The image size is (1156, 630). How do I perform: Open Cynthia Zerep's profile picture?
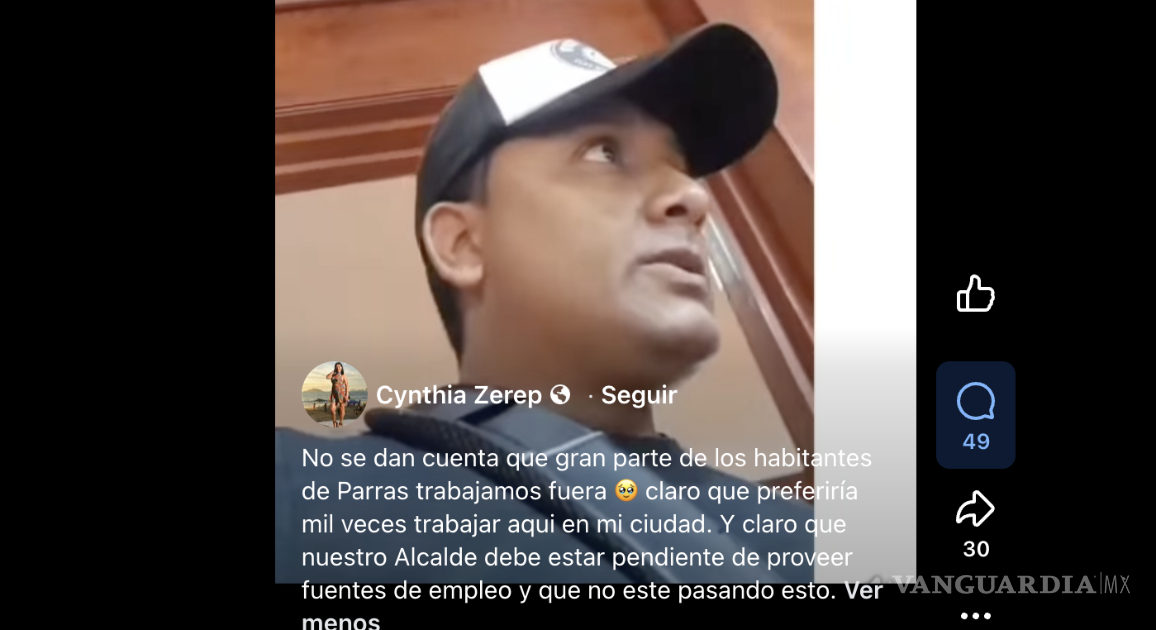(x=334, y=394)
